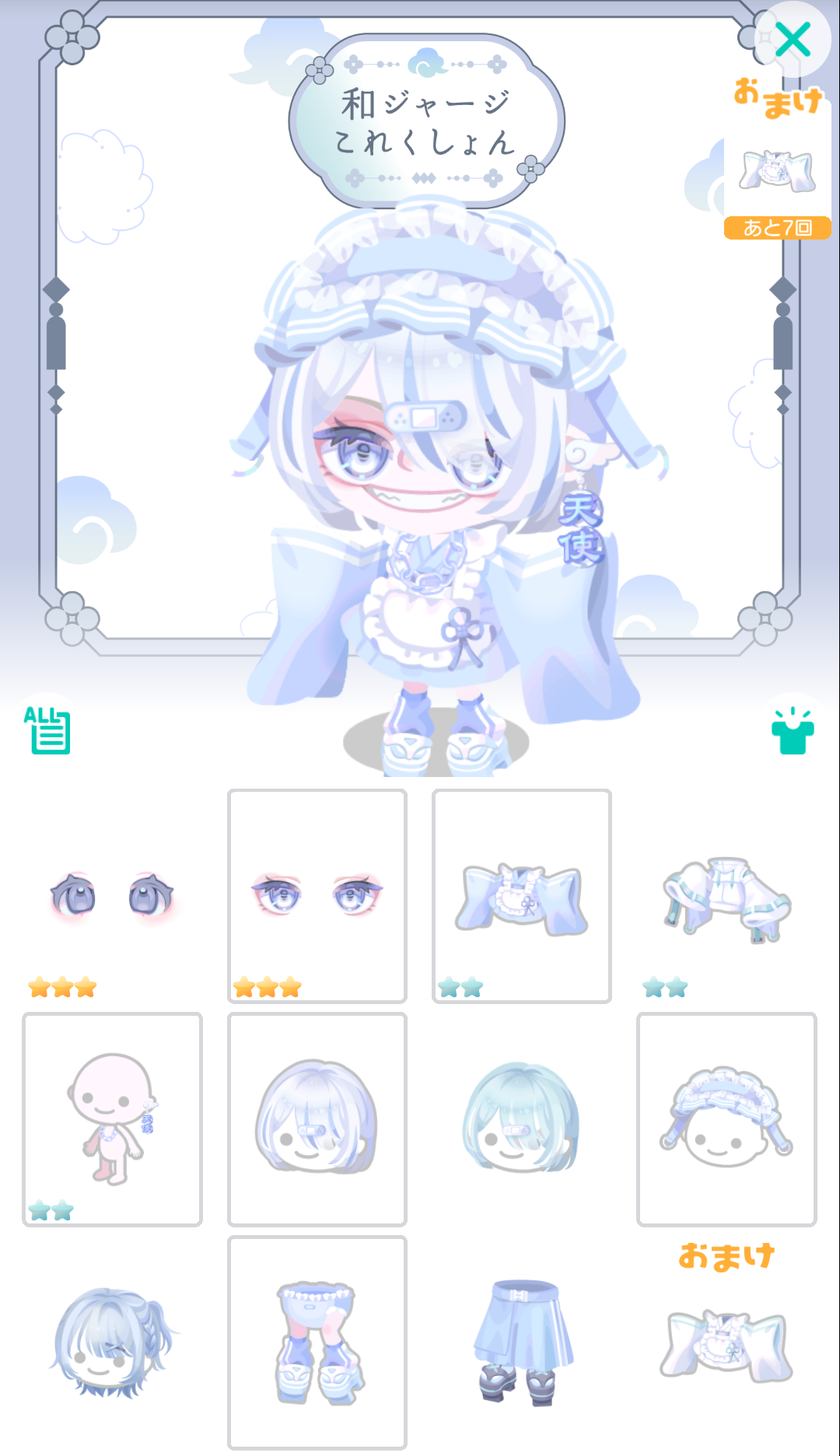Close the gacha collection preview

click(x=793, y=40)
